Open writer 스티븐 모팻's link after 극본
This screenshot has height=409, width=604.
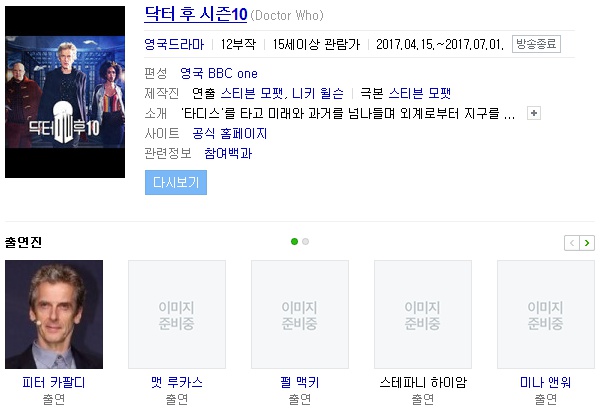tap(419, 93)
